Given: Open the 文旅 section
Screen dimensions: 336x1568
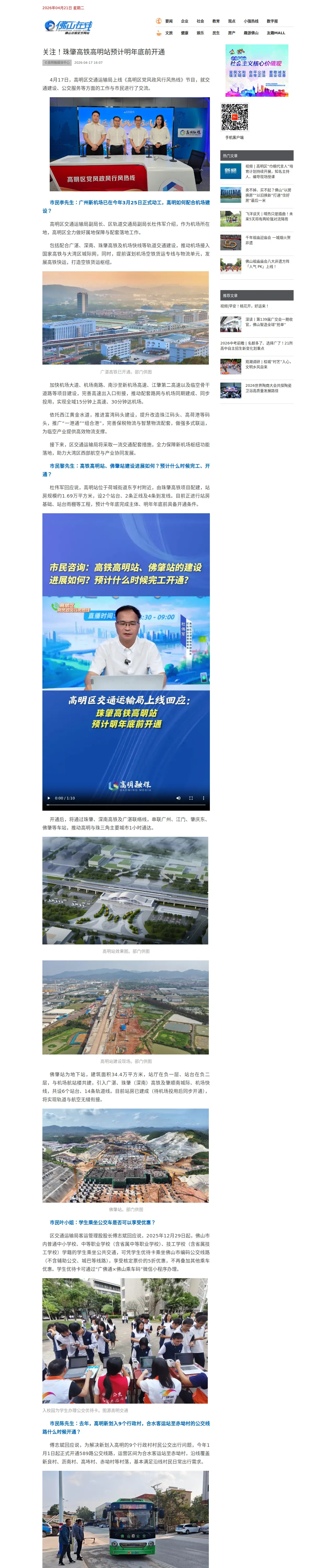Looking at the screenshot, I should coord(169,33).
